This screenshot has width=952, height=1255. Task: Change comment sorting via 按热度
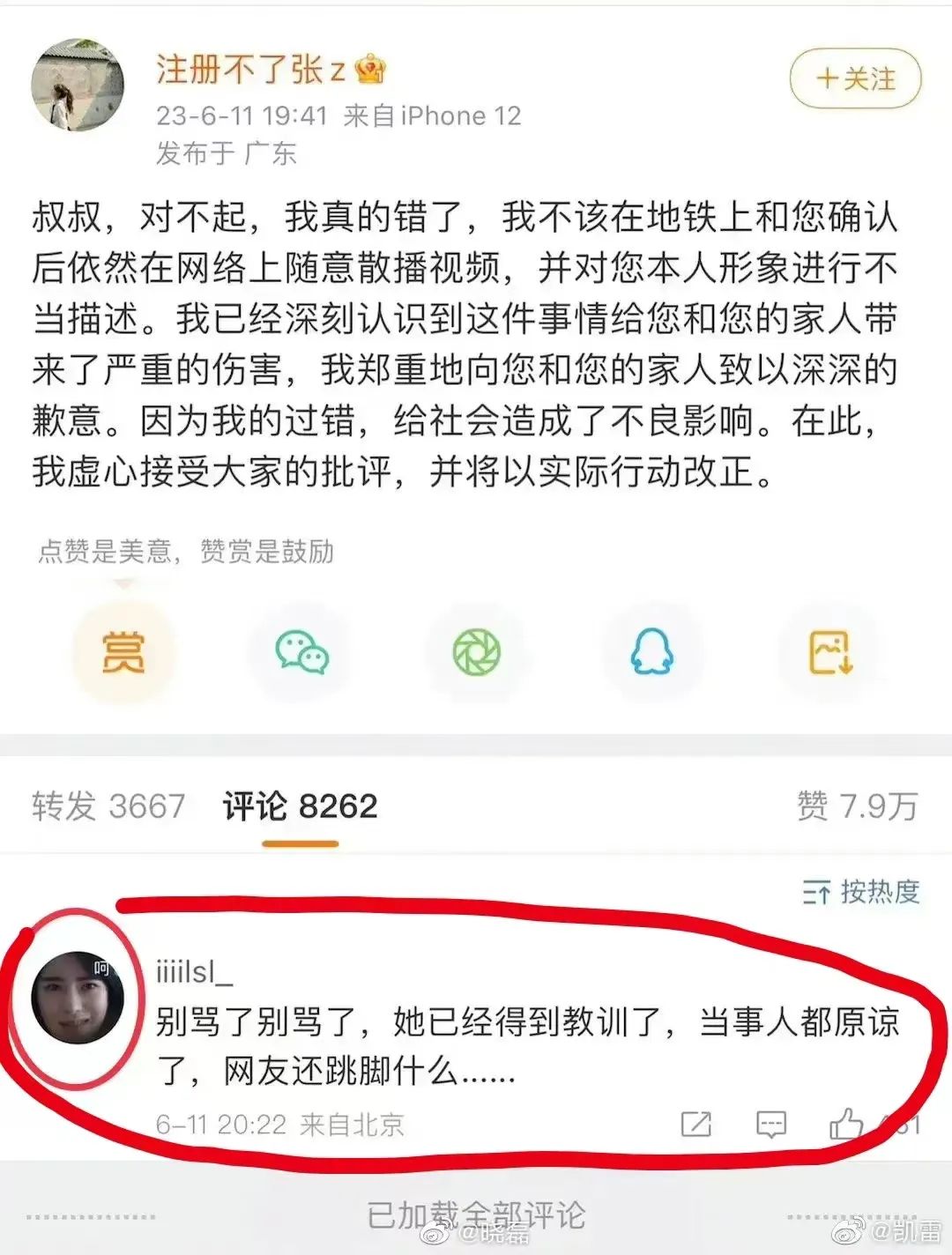(860, 892)
